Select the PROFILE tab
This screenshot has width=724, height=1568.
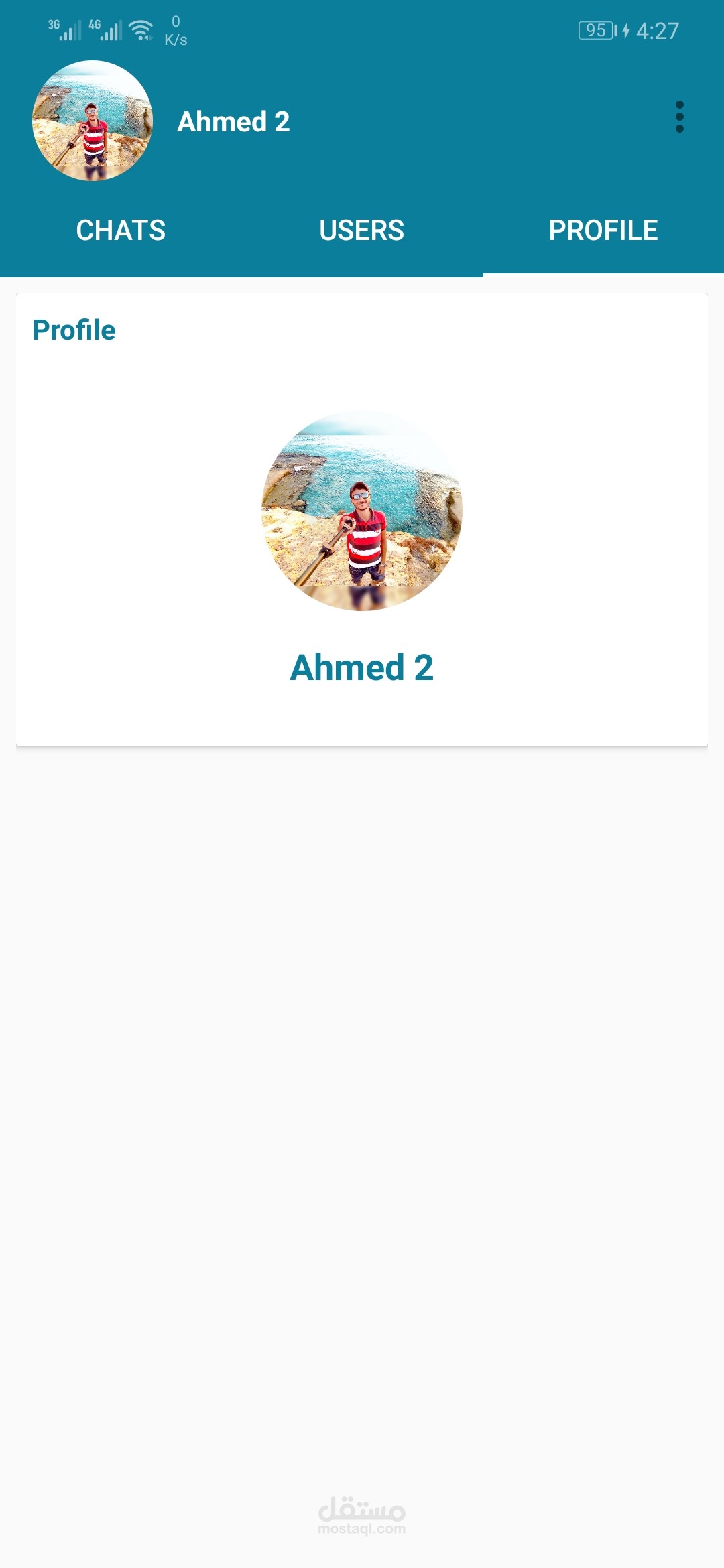603,231
